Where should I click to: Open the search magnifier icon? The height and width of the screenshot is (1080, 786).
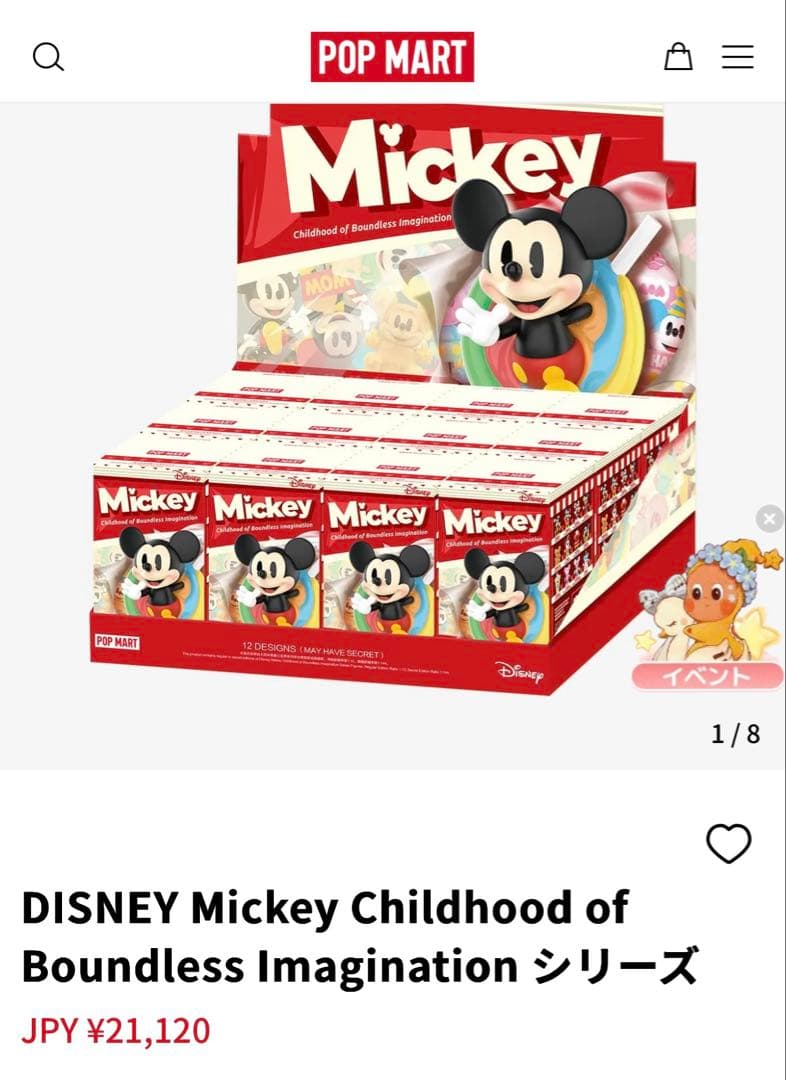(48, 57)
